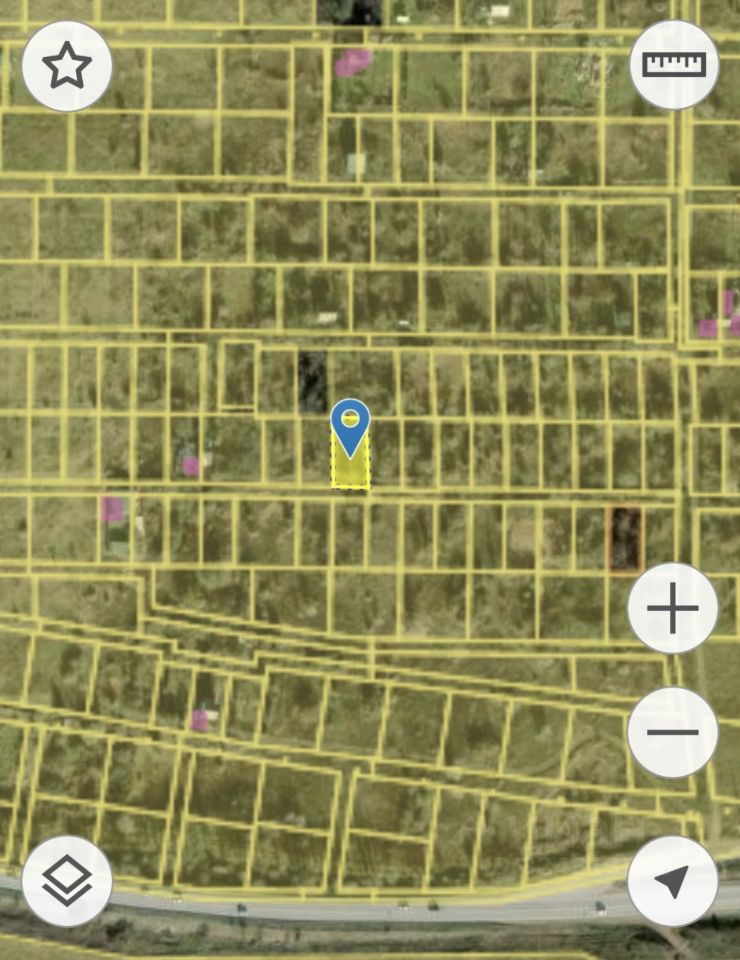The image size is (740, 960).
Task: Center map on my current location
Action: point(672,881)
